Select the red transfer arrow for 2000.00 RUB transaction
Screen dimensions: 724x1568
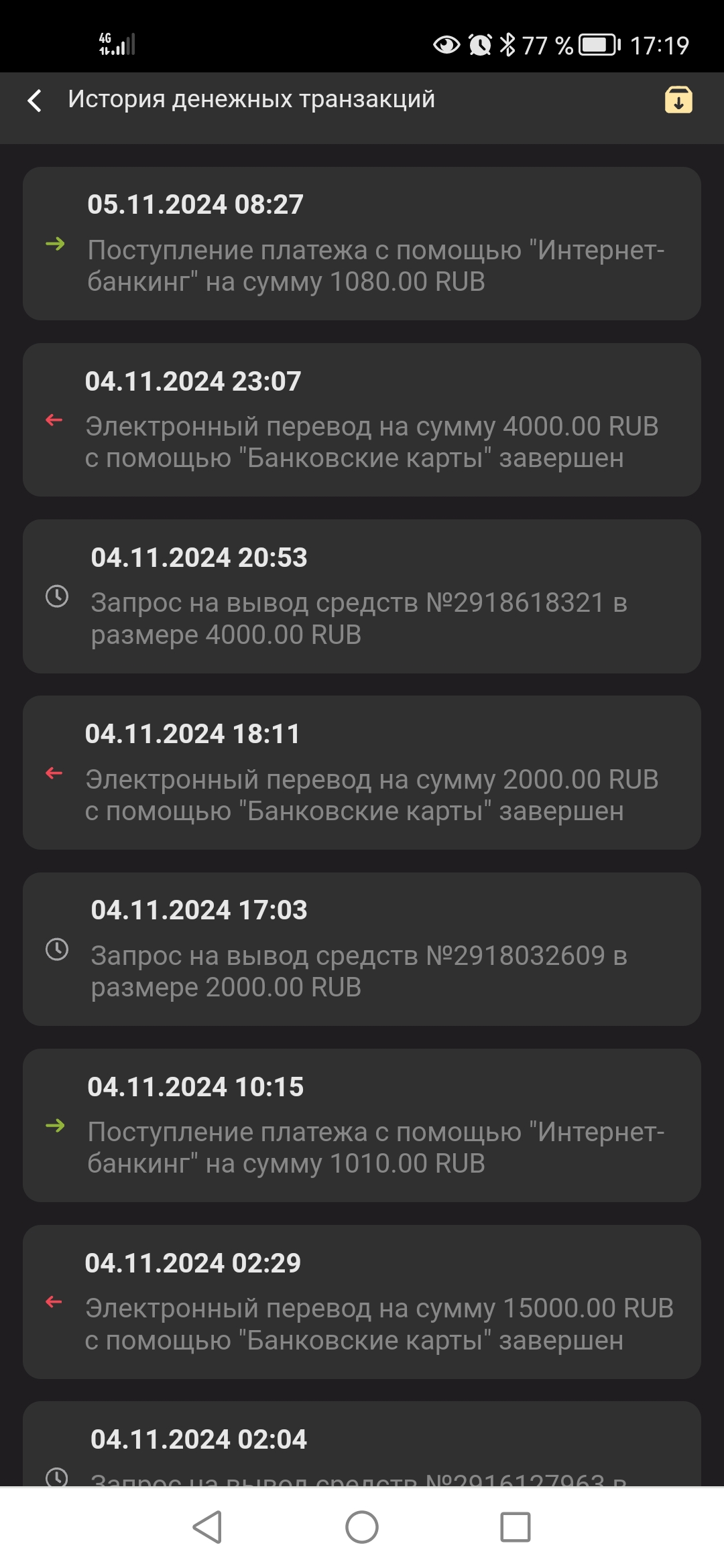54,774
